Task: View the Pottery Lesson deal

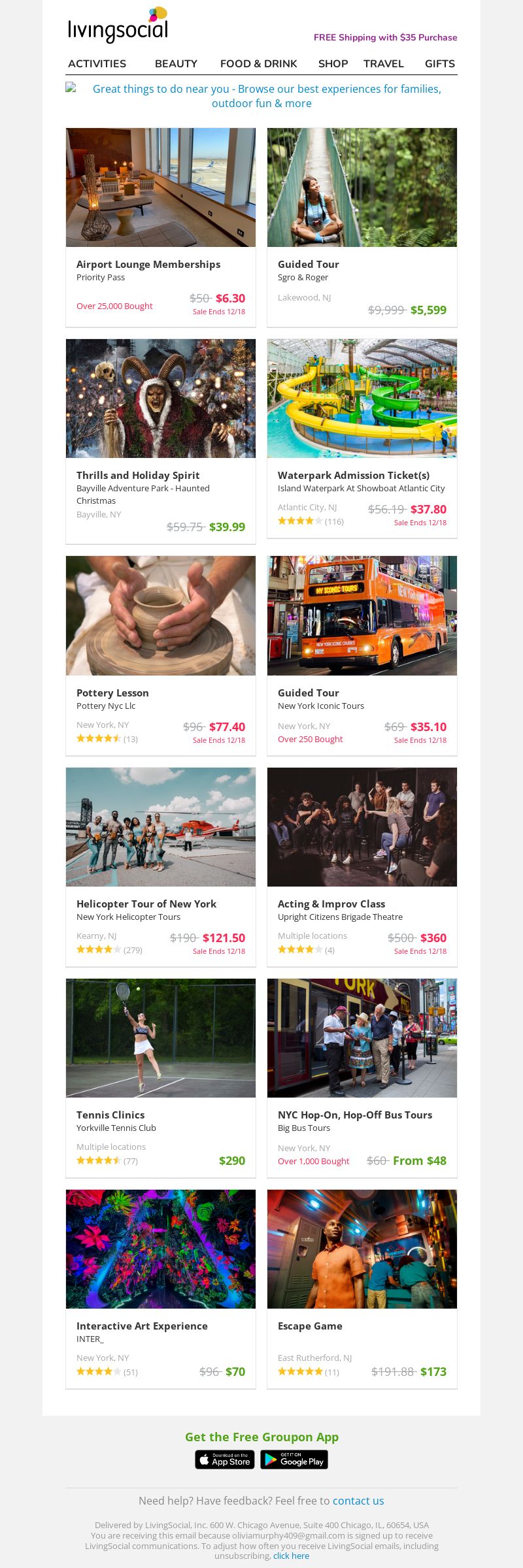Action: coord(112,693)
